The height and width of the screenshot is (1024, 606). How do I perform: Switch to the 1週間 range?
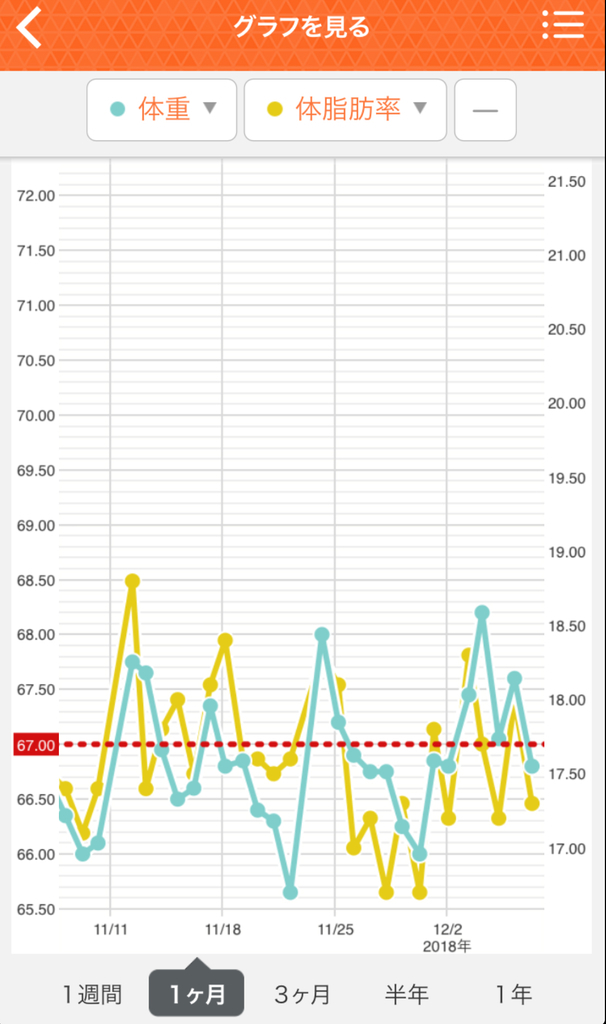(92, 994)
